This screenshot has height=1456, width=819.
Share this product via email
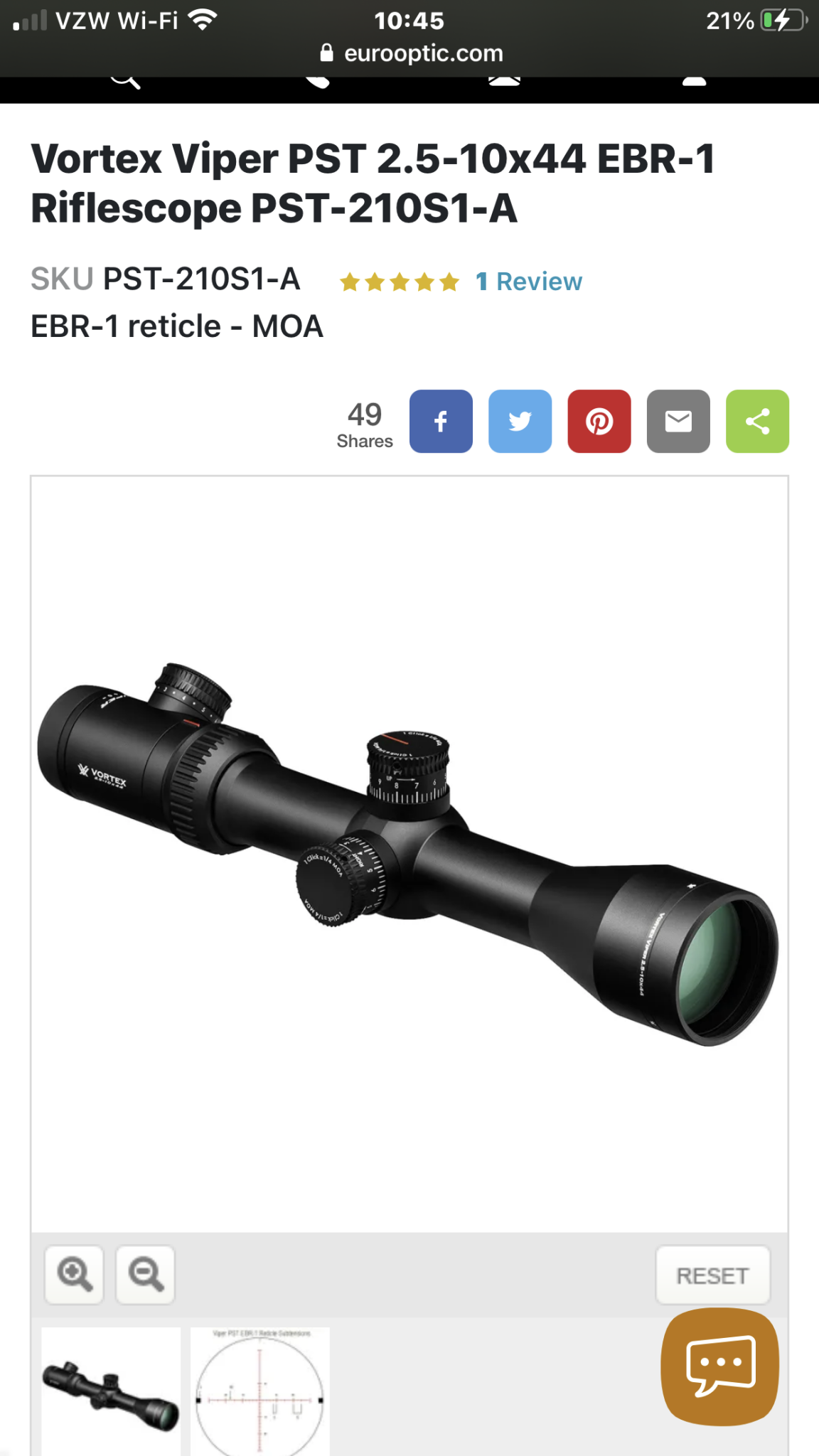(x=678, y=421)
